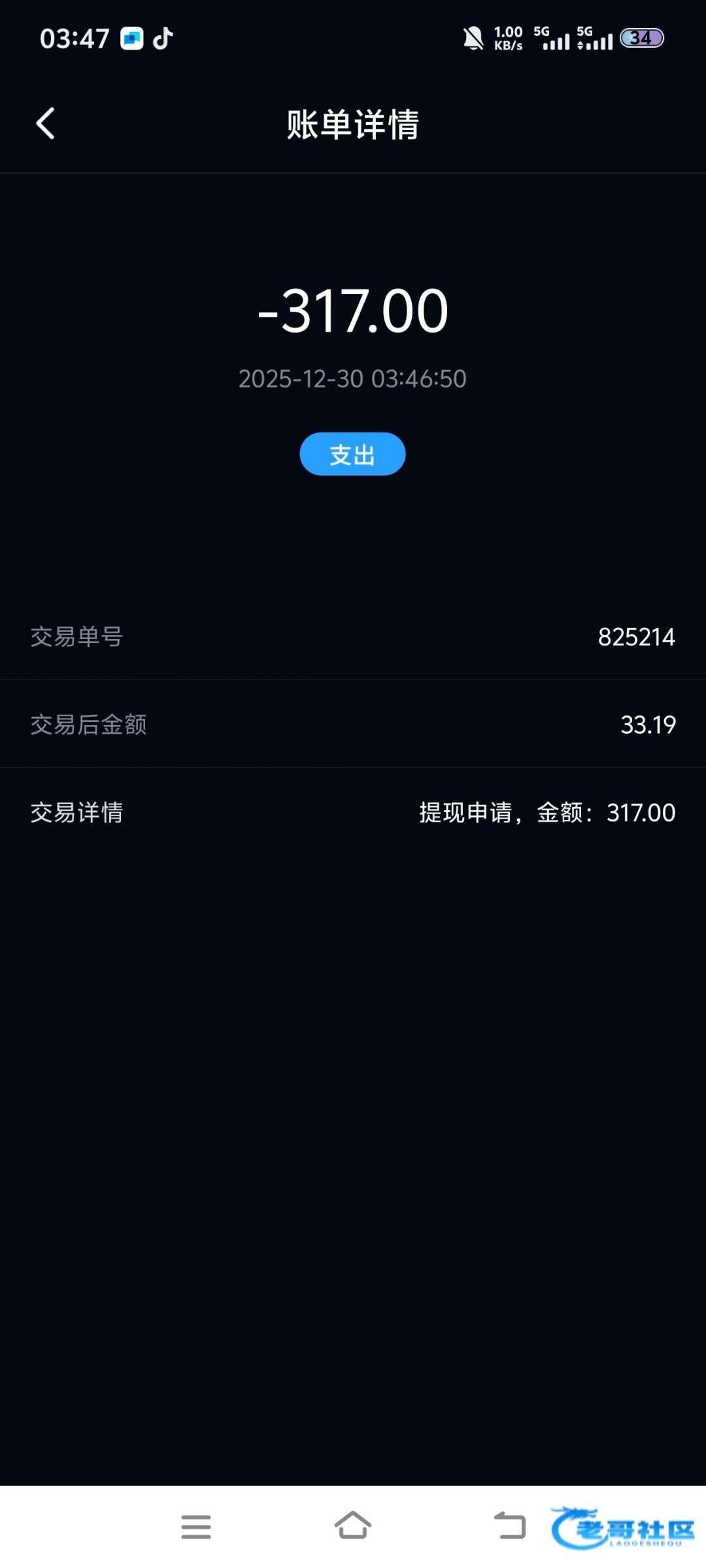Image resolution: width=706 pixels, height=1568 pixels.
Task: Go to the phone's home screen
Action: (353, 1526)
